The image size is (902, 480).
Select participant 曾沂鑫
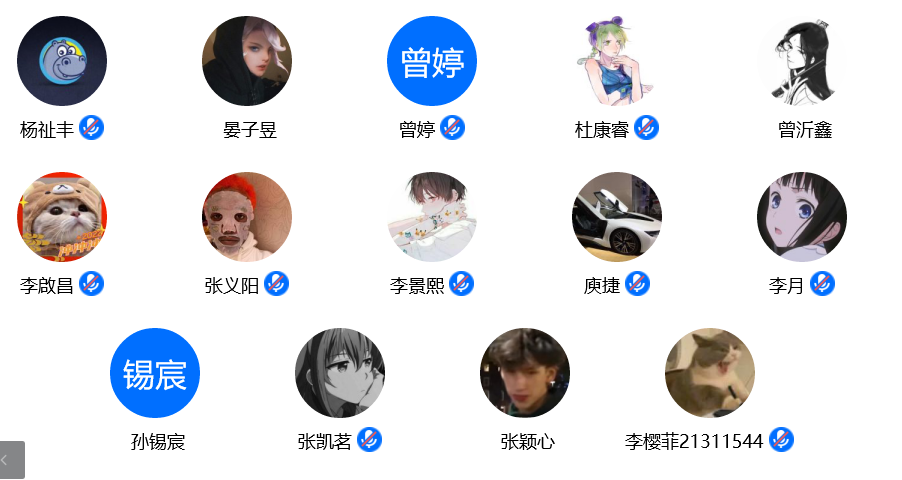(x=802, y=61)
